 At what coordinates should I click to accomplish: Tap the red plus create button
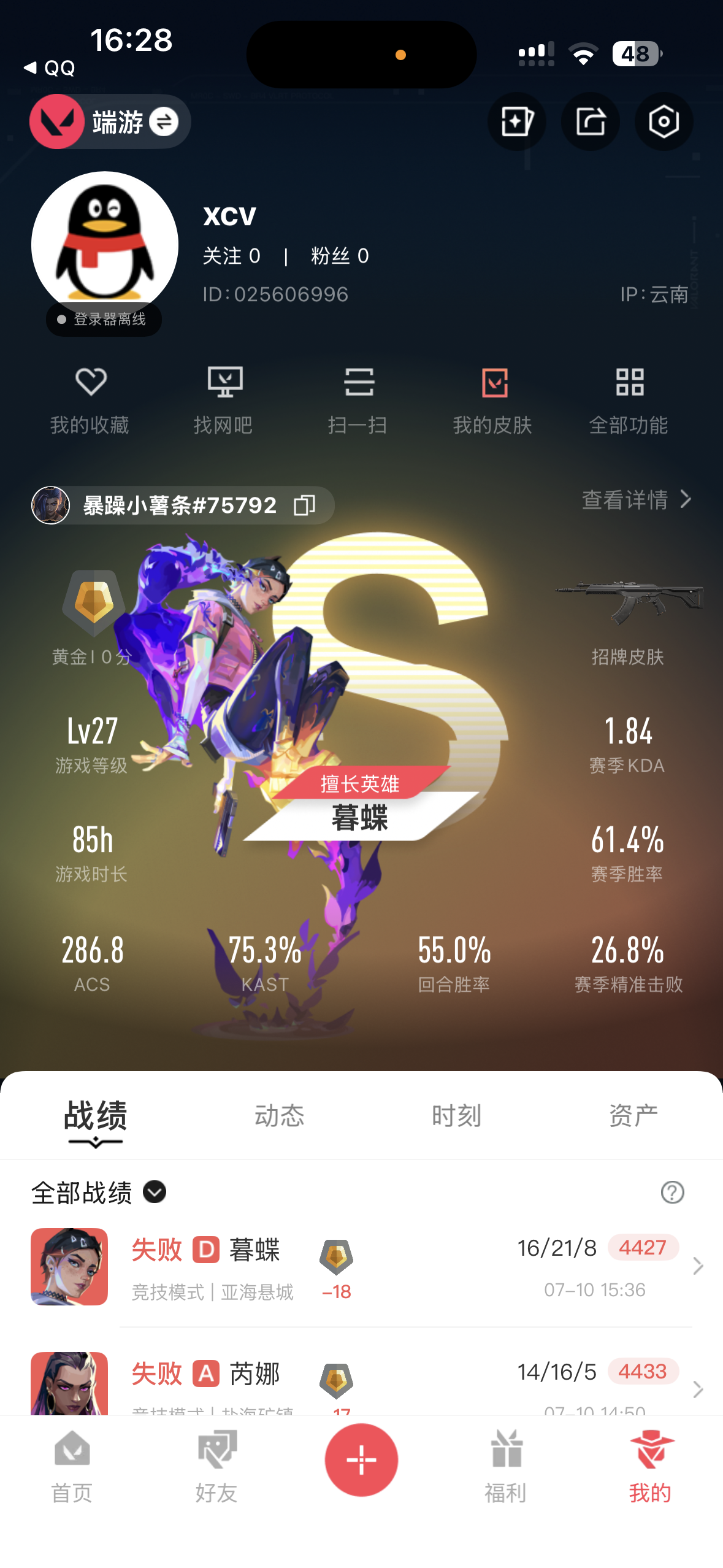pyautogui.click(x=361, y=1459)
